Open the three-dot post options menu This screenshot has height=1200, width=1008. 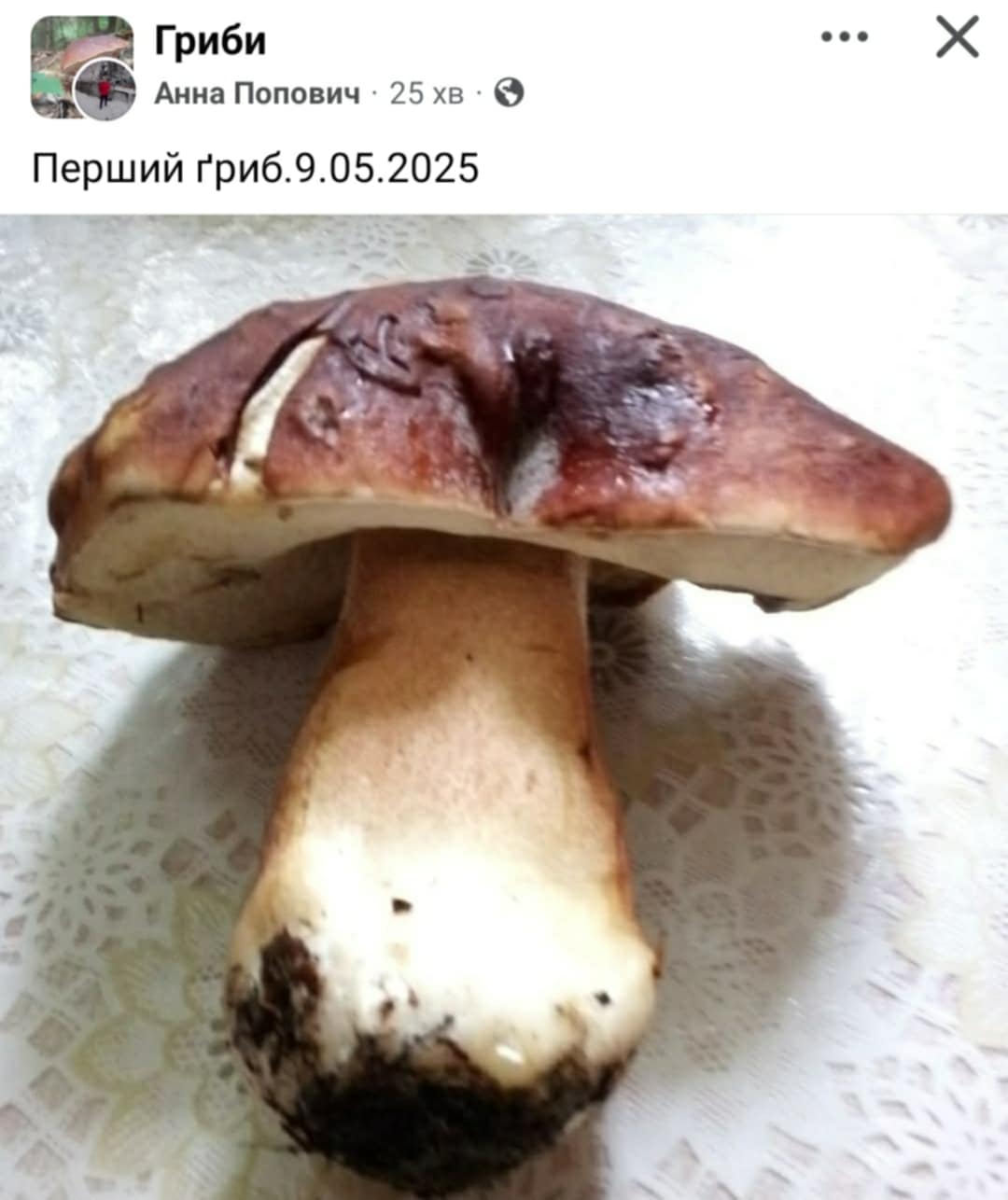(x=845, y=37)
